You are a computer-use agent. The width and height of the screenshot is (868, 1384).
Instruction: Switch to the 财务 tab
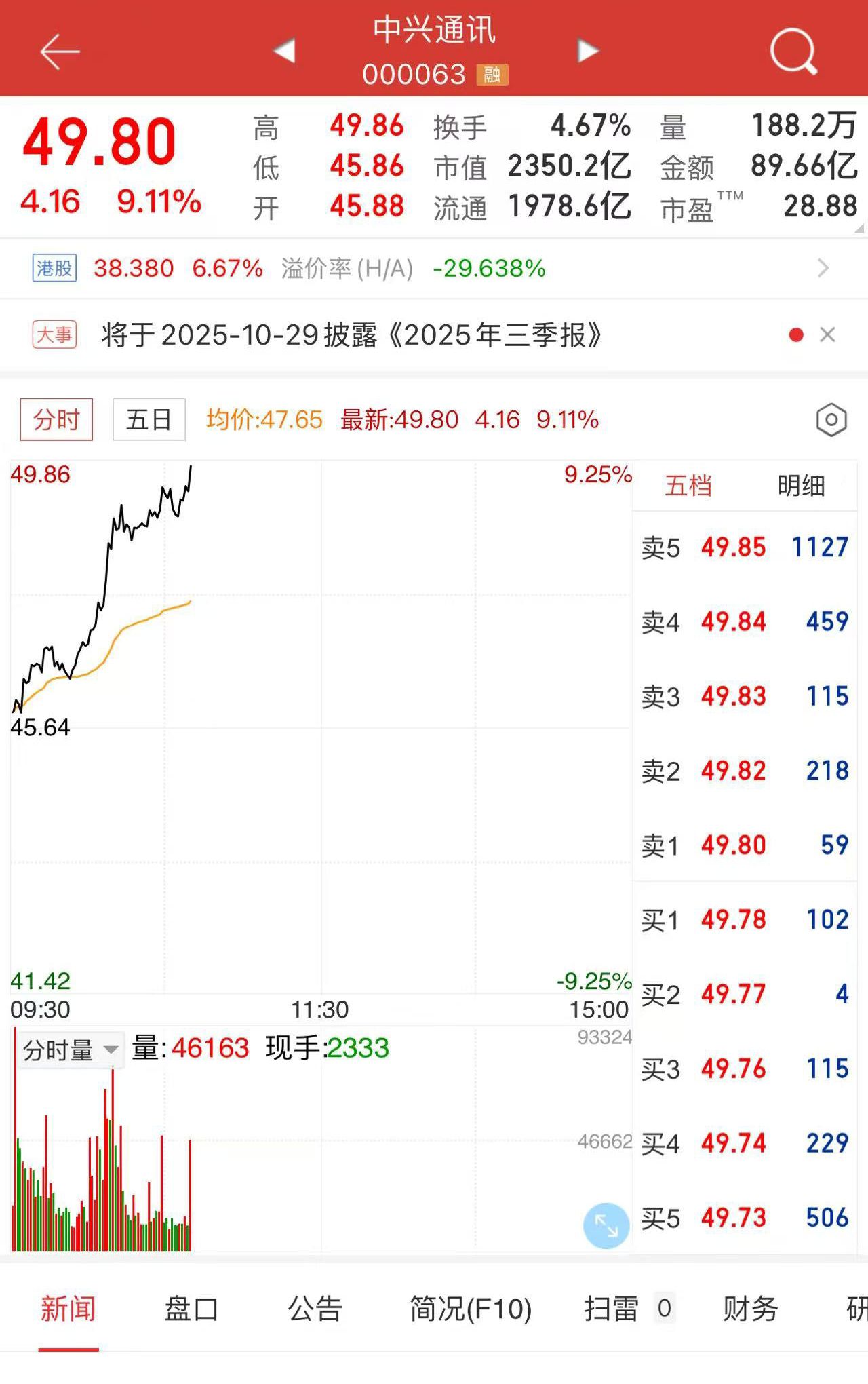pyautogui.click(x=750, y=1309)
